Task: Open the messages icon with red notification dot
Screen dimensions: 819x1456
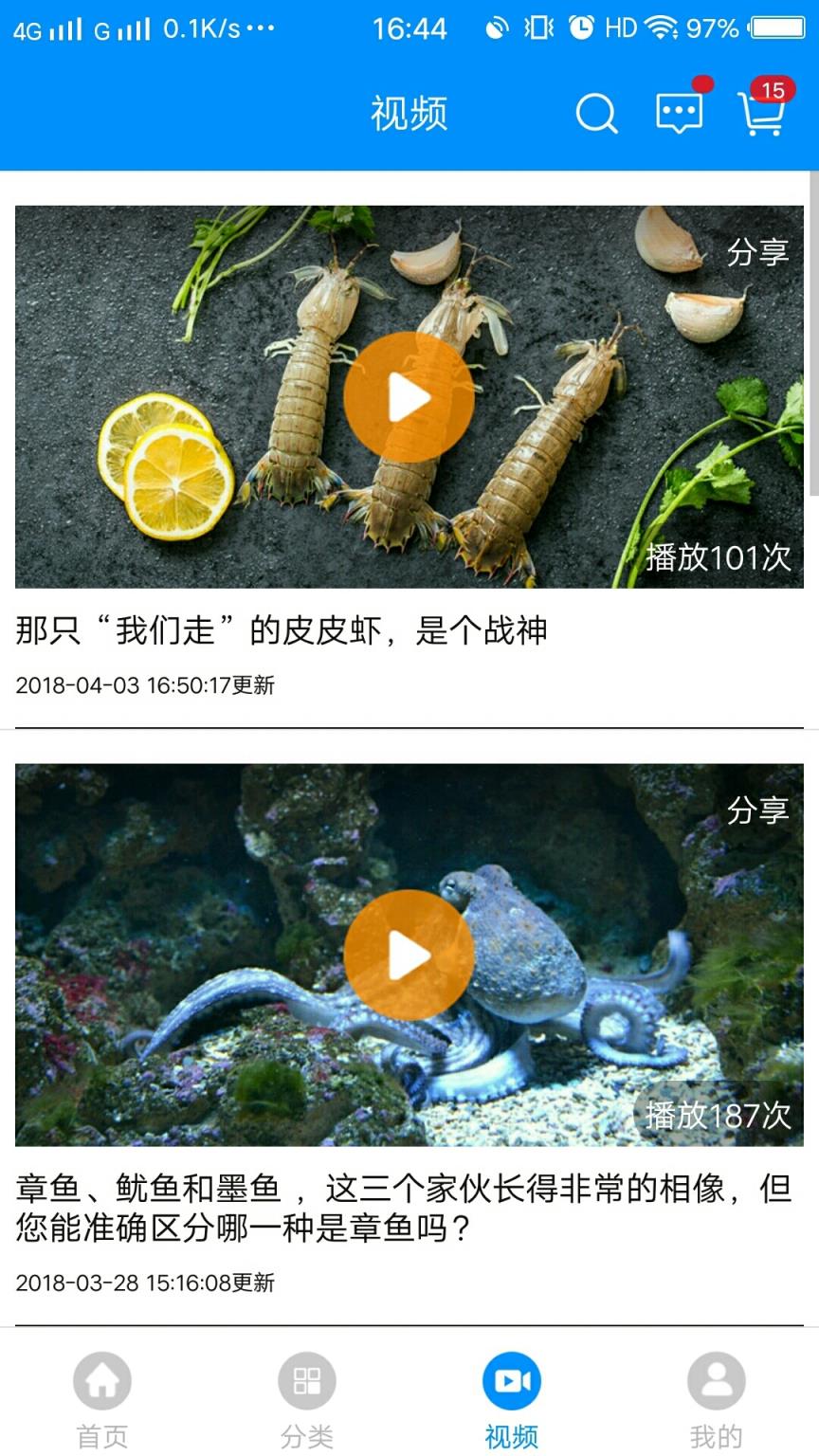Action: [679, 114]
